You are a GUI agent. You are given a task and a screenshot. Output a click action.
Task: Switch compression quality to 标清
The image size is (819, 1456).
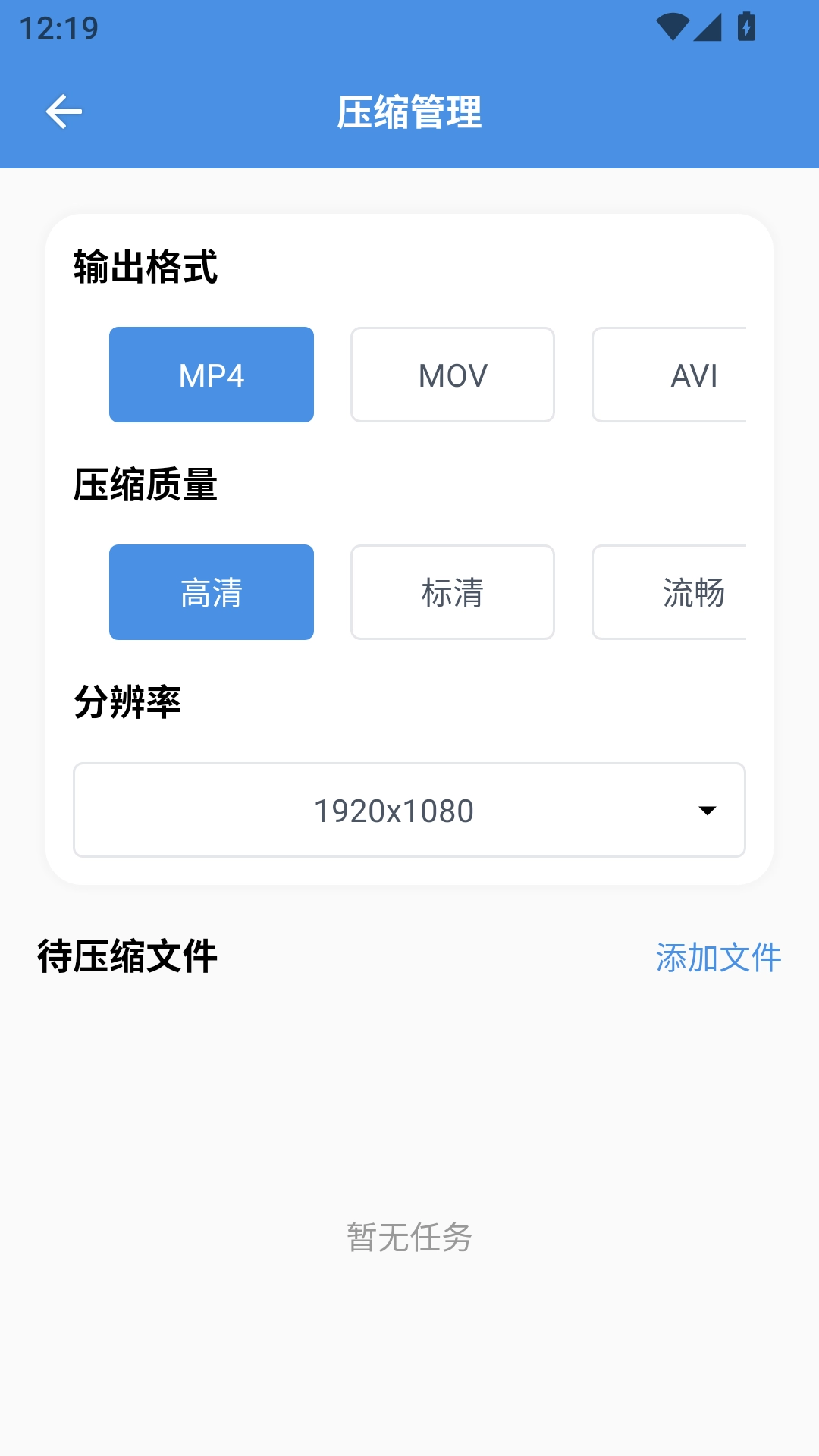click(x=452, y=591)
